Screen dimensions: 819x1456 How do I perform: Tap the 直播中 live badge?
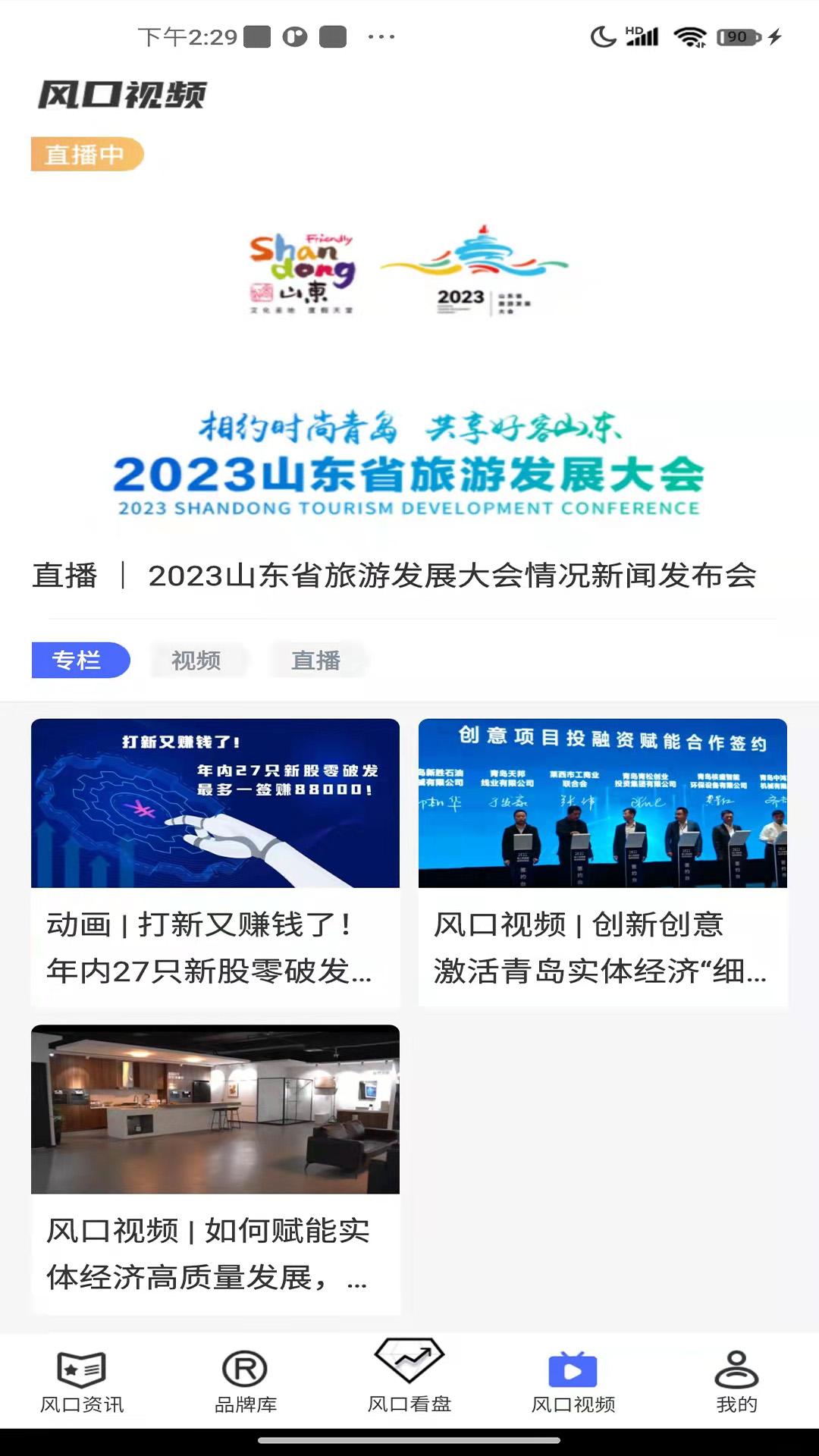click(x=87, y=154)
